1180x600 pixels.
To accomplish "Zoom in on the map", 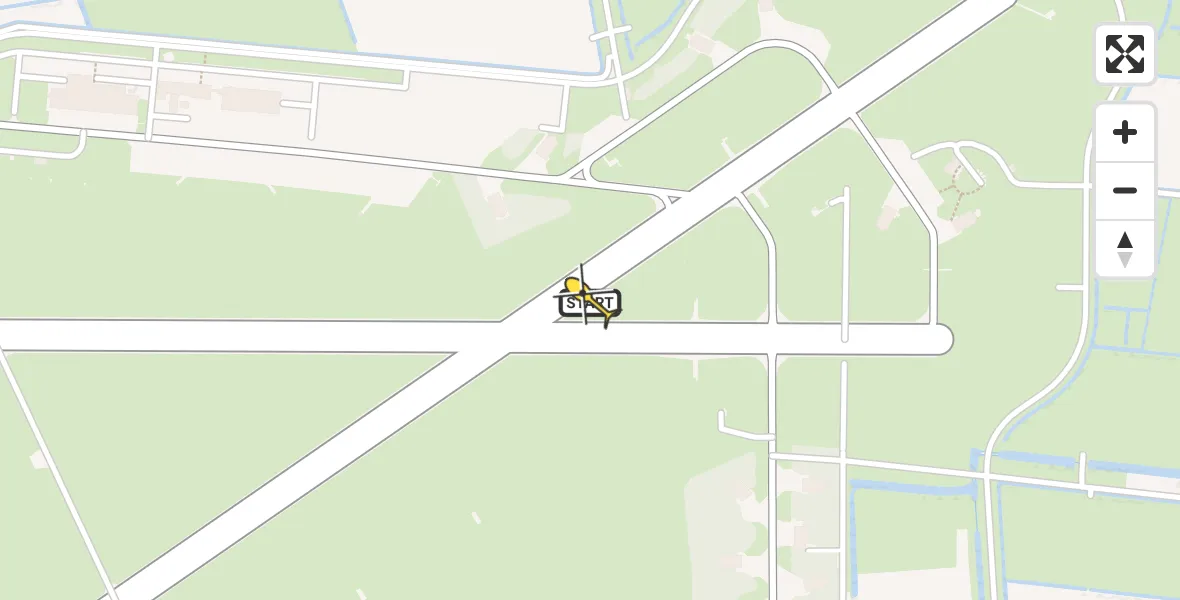I will click(x=1124, y=132).
